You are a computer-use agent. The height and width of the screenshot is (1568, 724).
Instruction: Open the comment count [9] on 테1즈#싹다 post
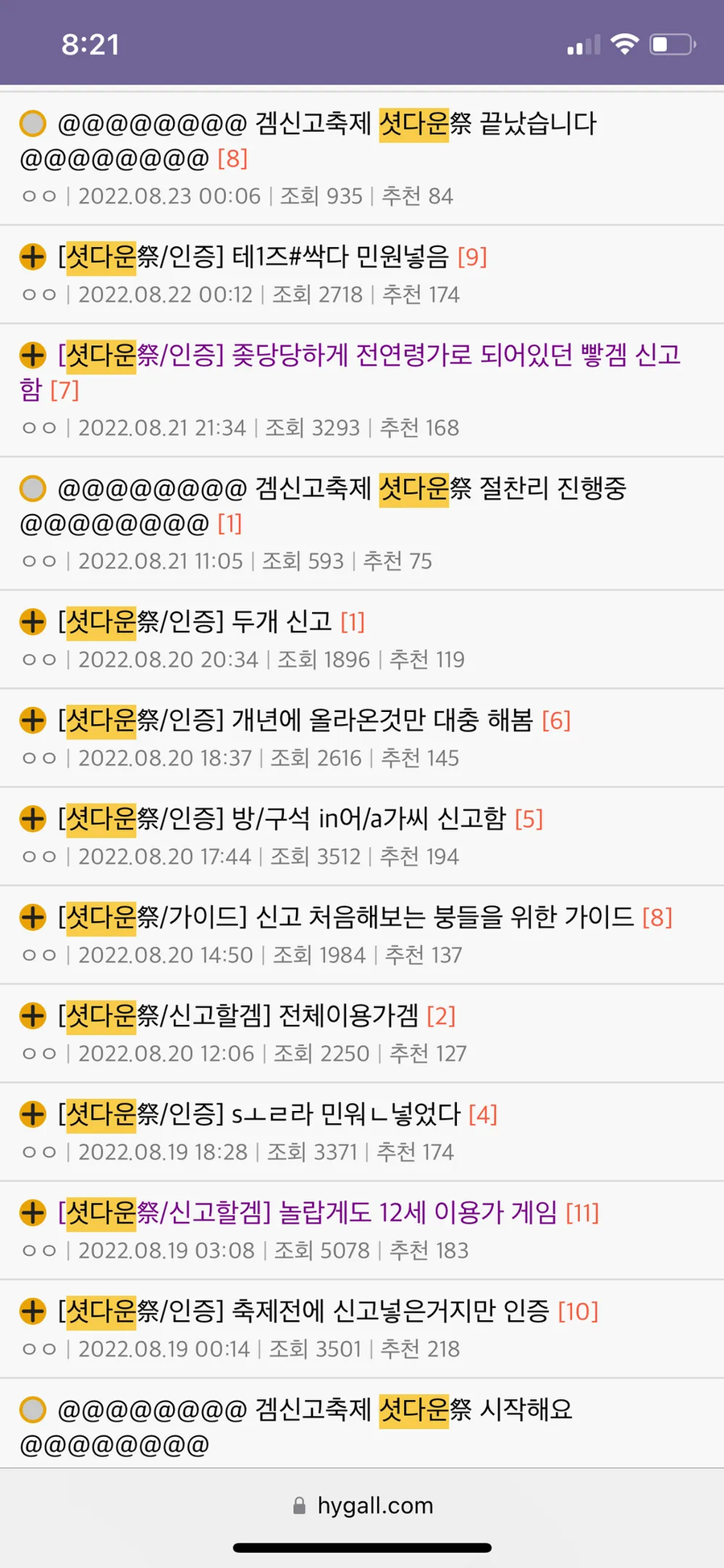[x=473, y=257]
